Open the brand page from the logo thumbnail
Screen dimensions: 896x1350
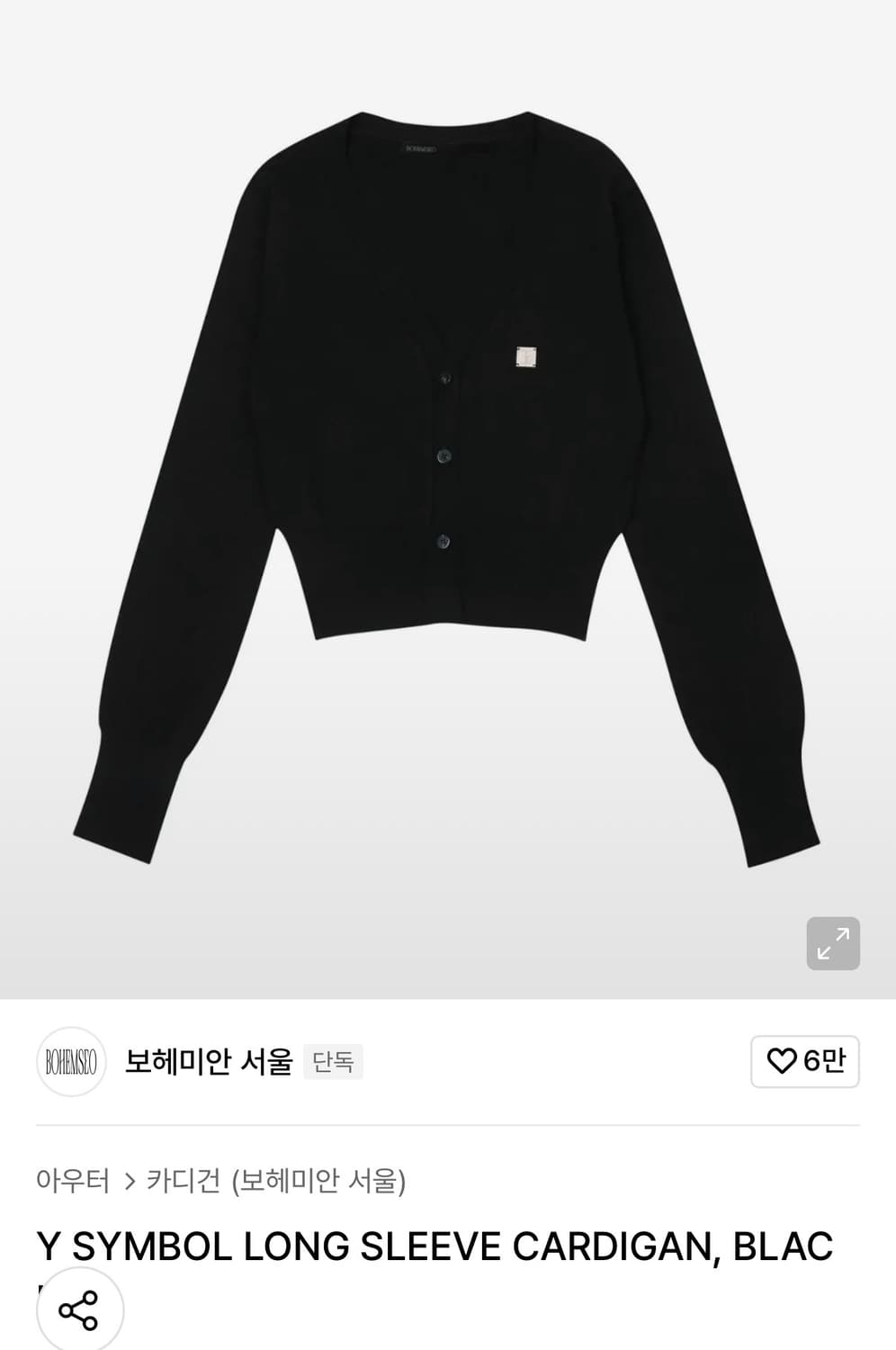point(71,1062)
